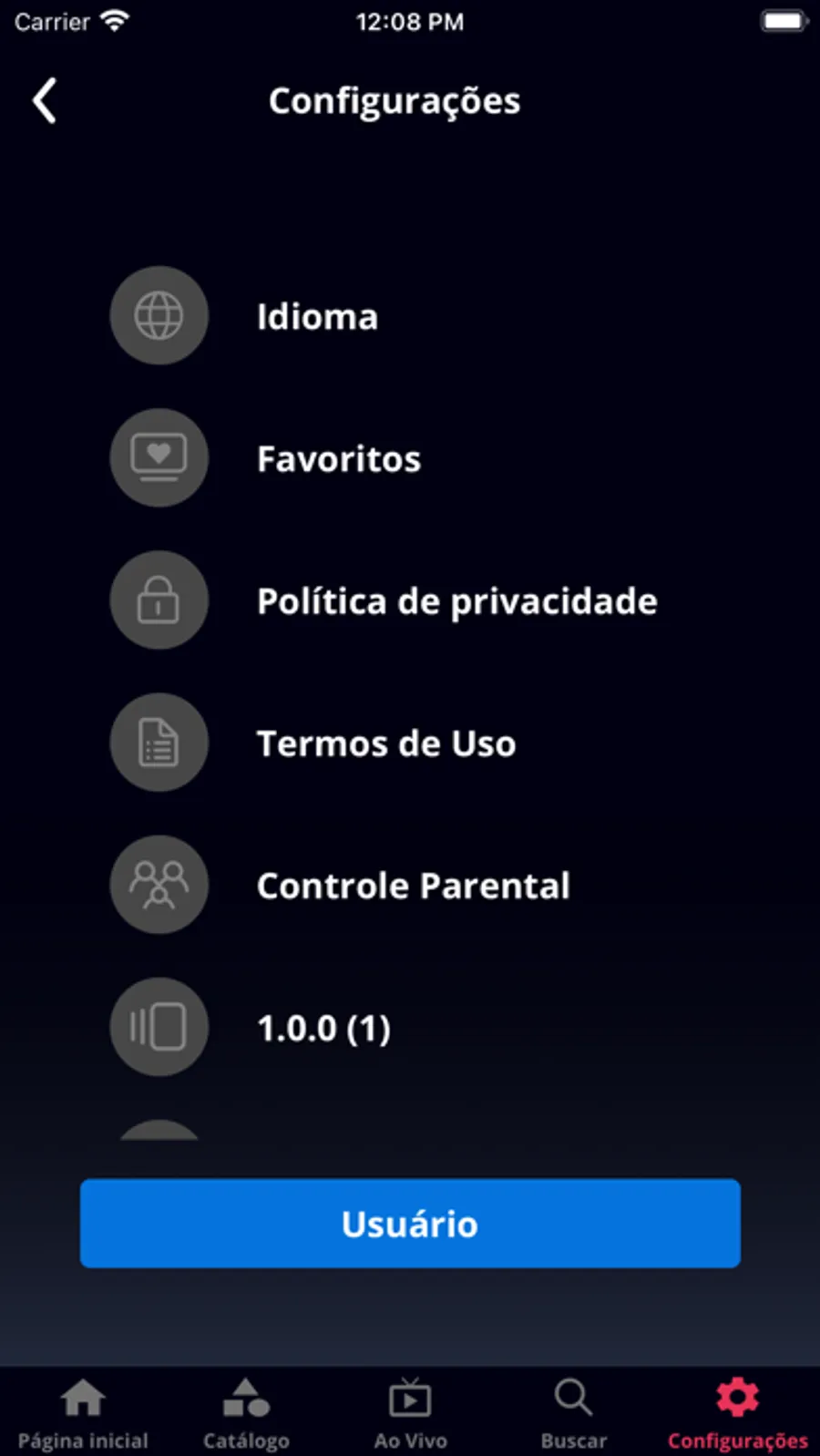Select the Configurações tab
The height and width of the screenshot is (1456, 820).
pyautogui.click(x=738, y=1413)
